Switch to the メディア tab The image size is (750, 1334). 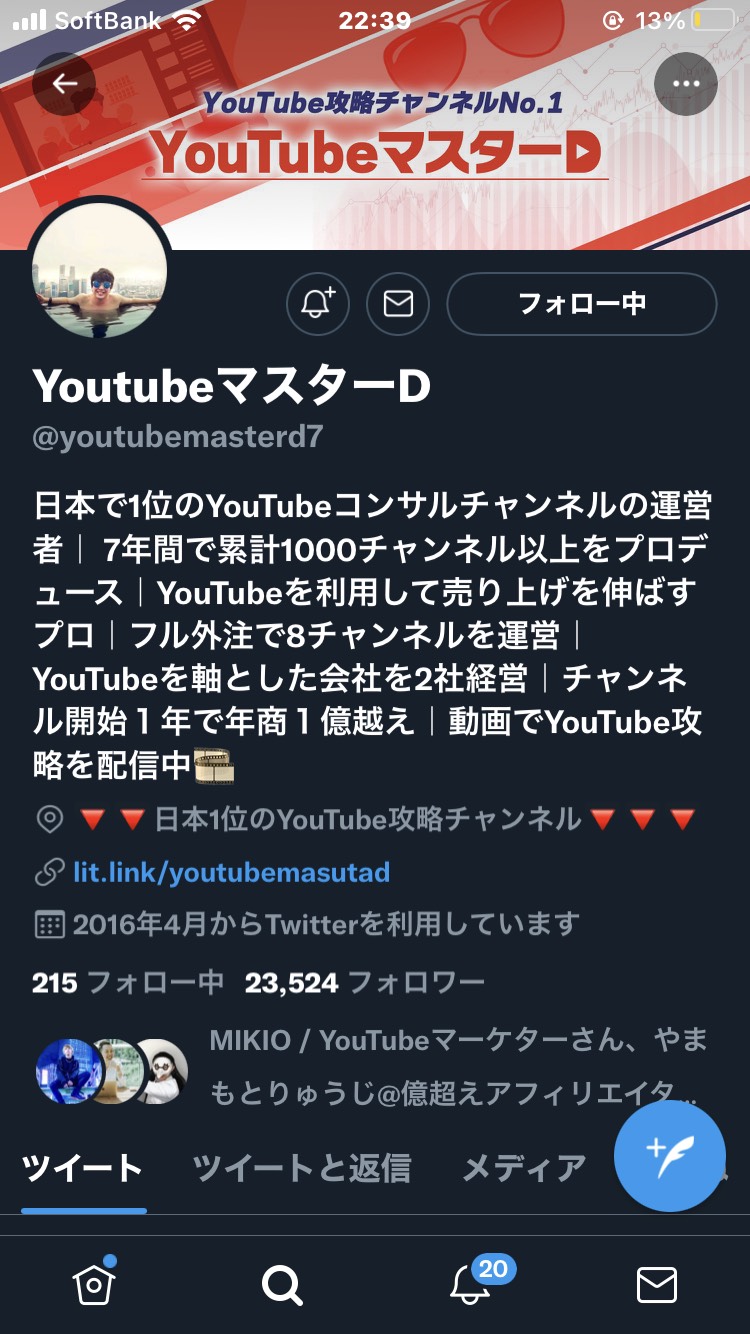point(524,1167)
